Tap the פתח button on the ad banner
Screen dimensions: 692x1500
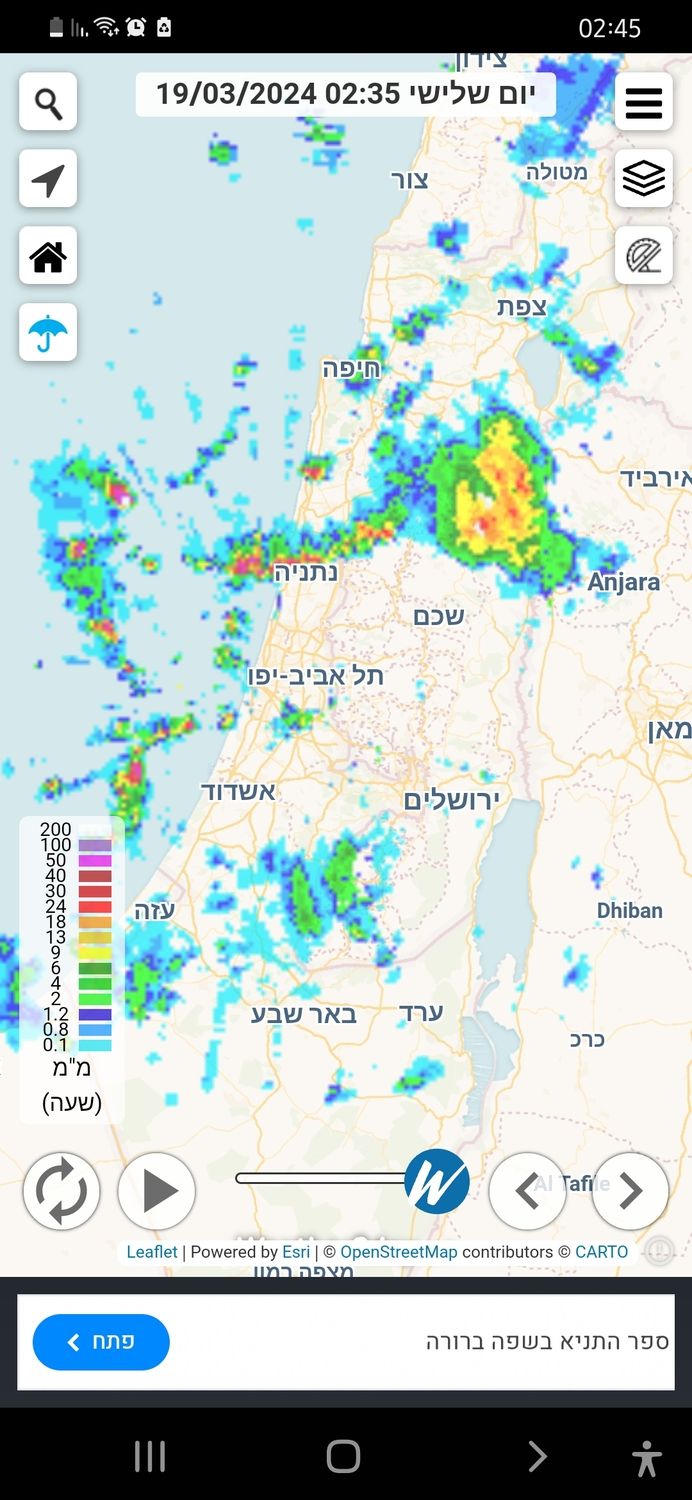click(101, 1342)
